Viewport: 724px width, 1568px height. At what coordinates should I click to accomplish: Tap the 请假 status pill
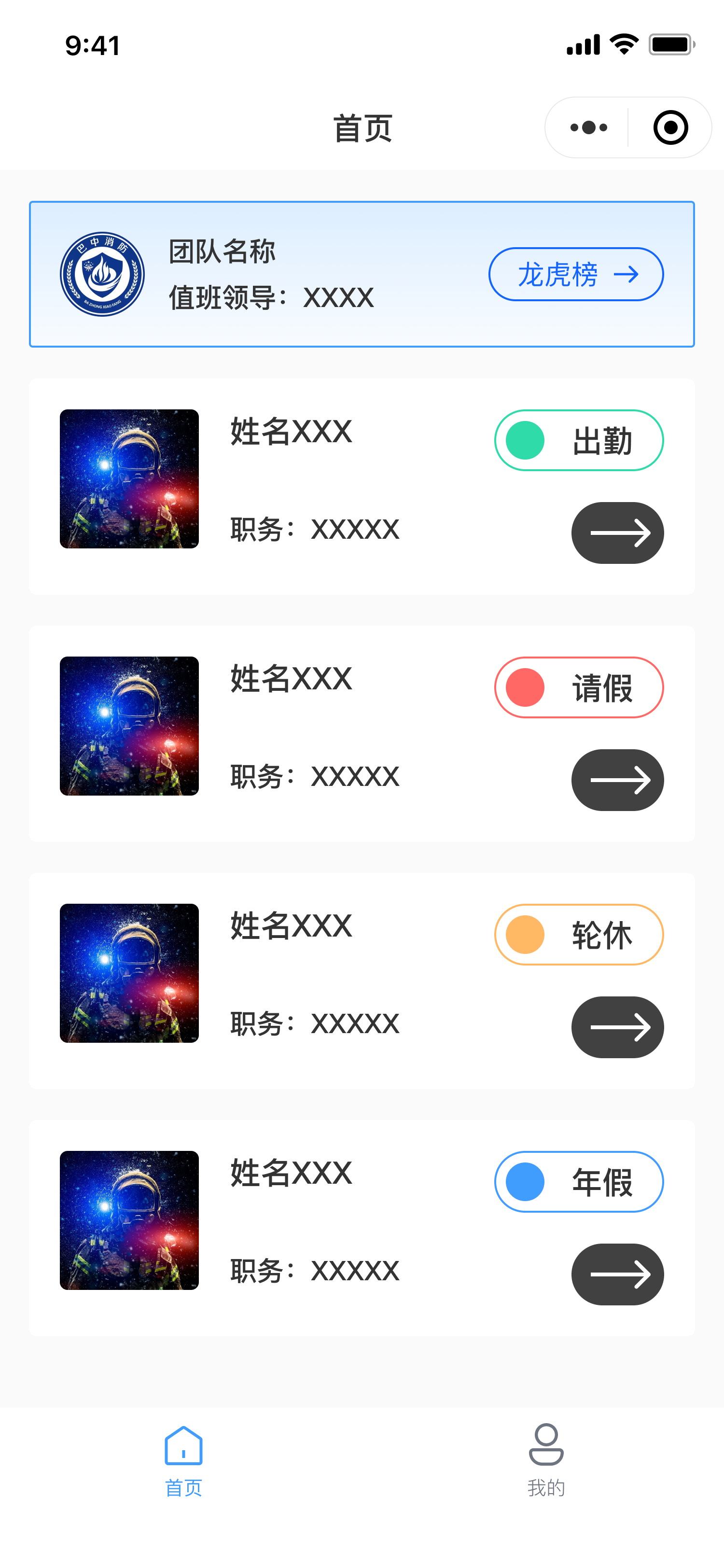tap(579, 688)
